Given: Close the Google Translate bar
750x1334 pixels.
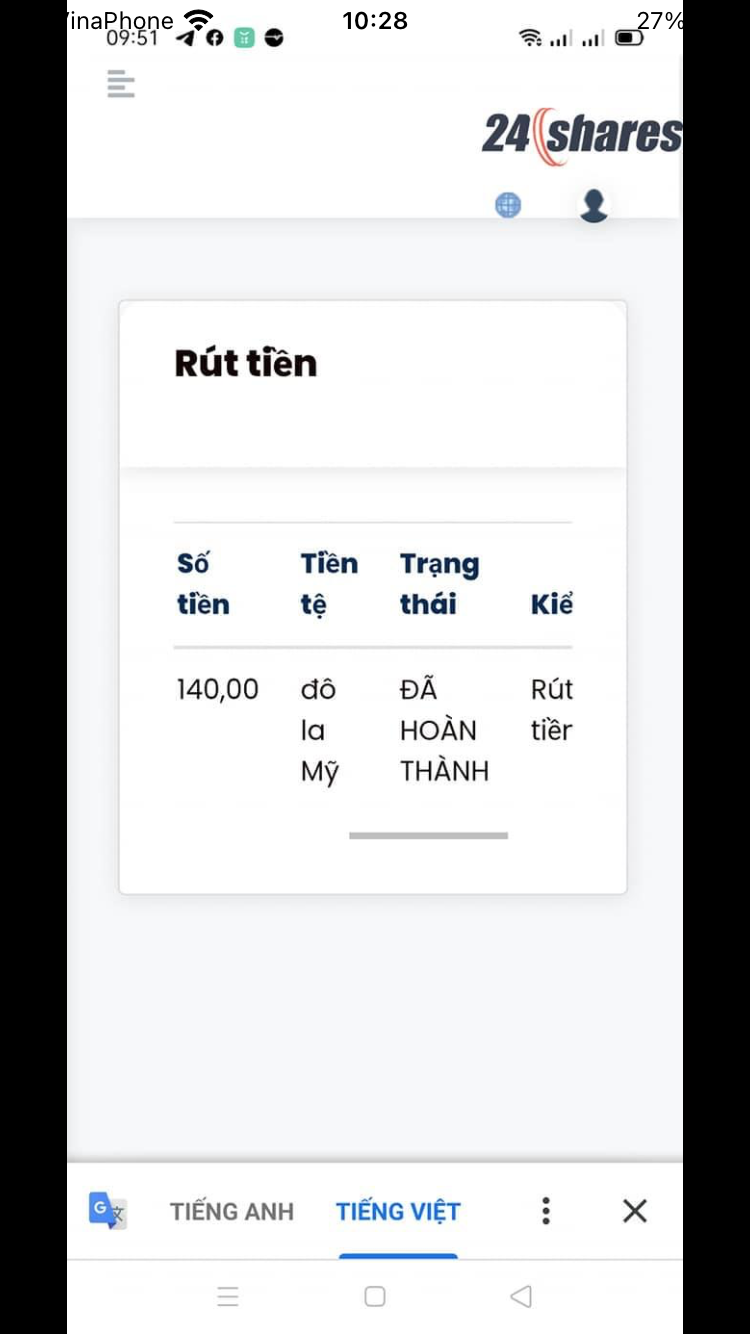Looking at the screenshot, I should (x=635, y=1211).
